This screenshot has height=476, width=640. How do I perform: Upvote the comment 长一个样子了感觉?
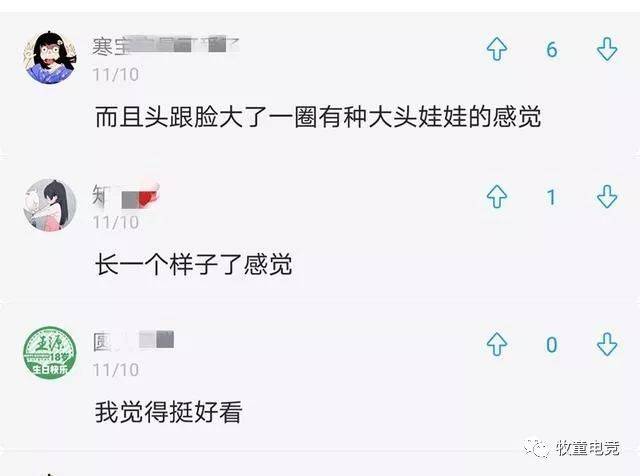coord(497,198)
